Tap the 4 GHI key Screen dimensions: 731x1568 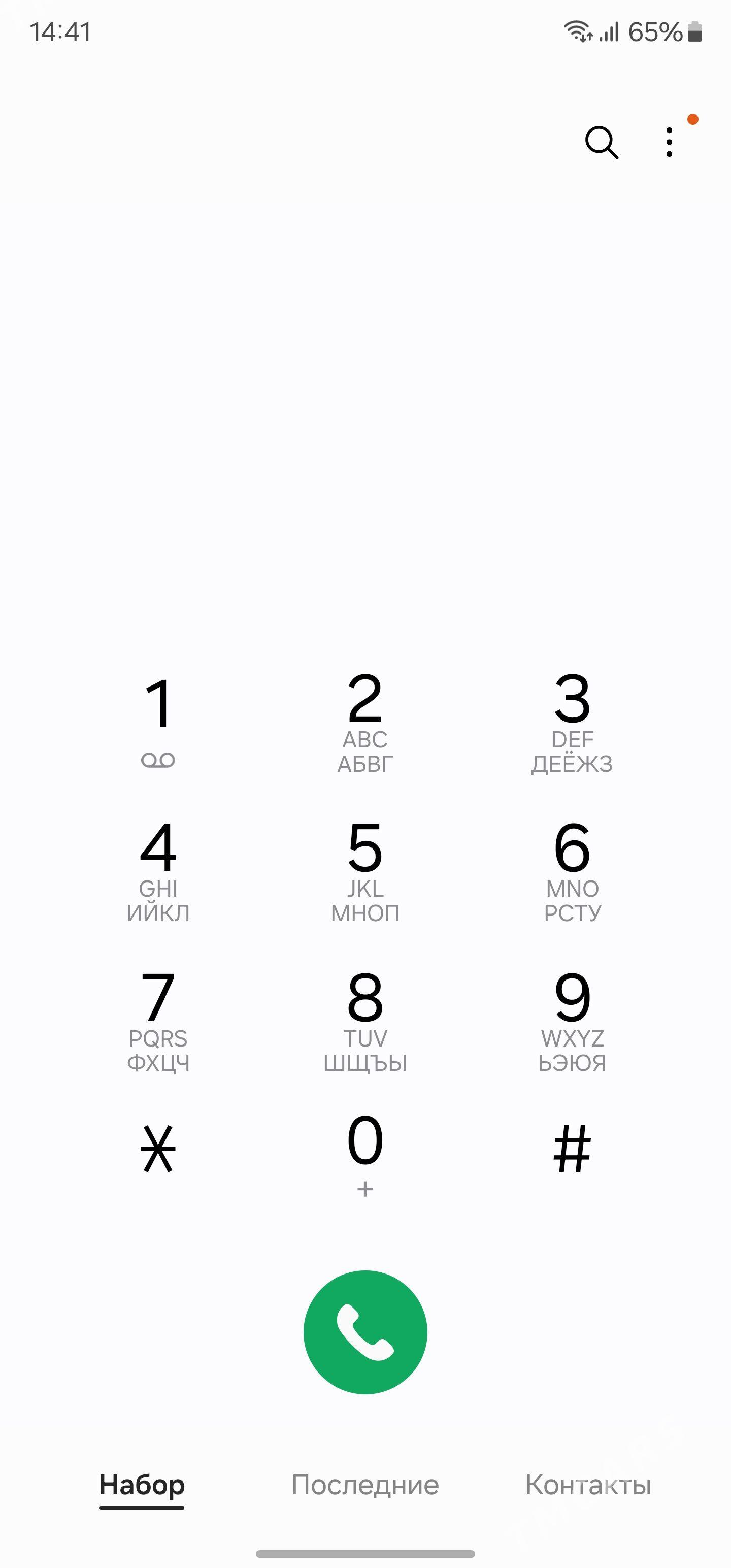158,870
